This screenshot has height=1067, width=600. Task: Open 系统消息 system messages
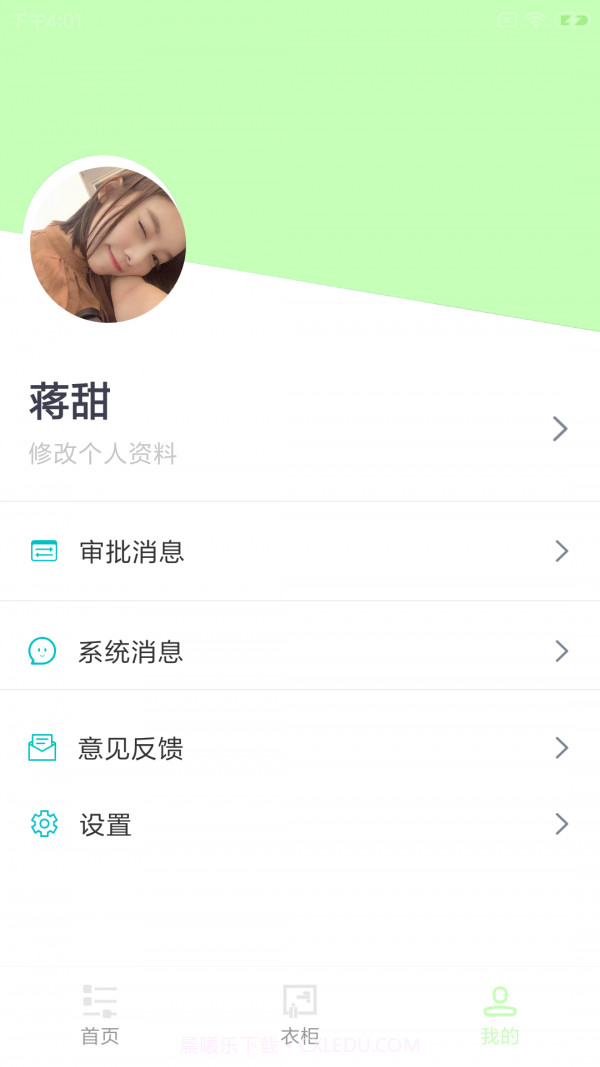tap(131, 652)
